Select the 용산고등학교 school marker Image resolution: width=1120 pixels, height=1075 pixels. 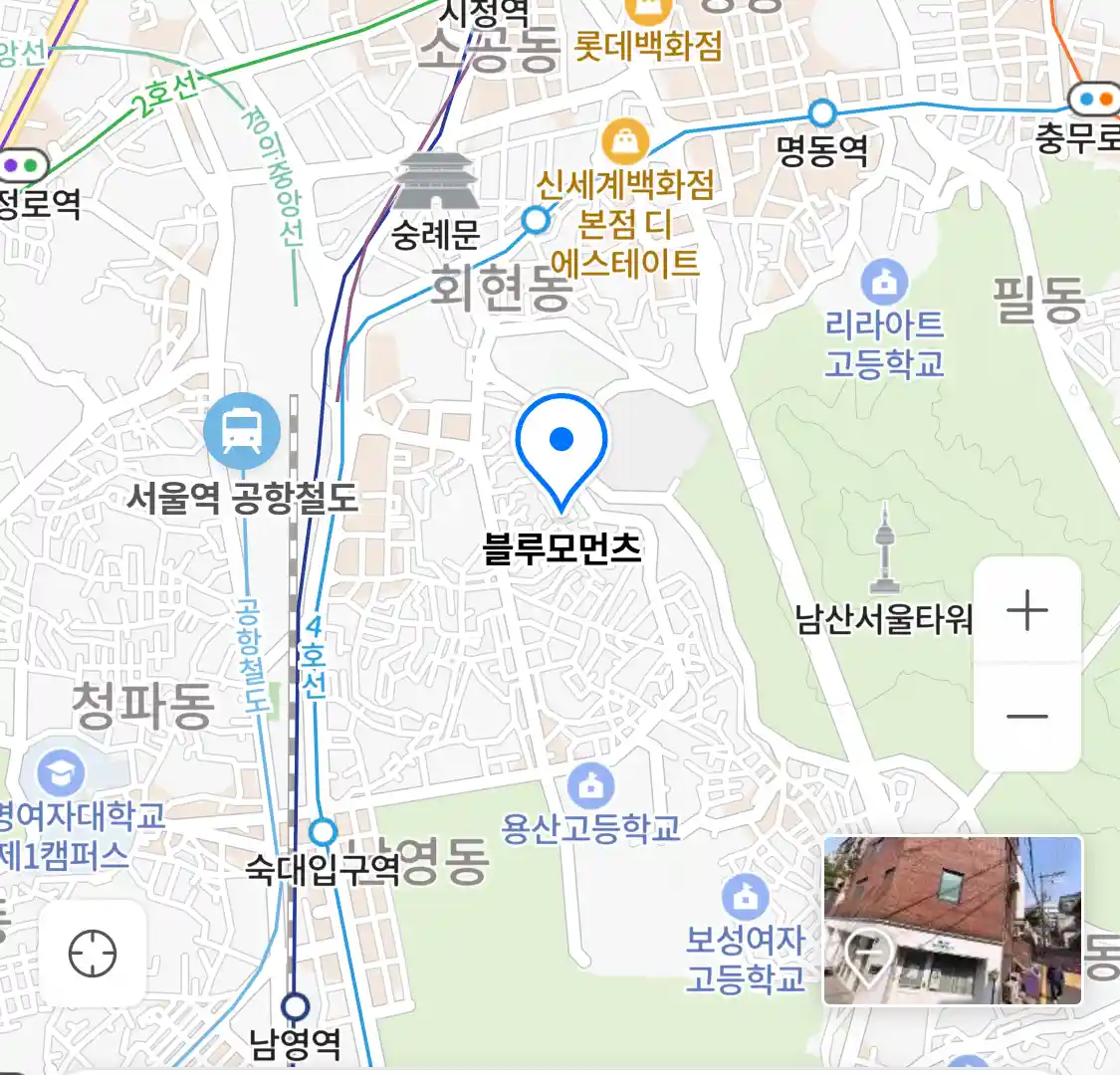[591, 786]
